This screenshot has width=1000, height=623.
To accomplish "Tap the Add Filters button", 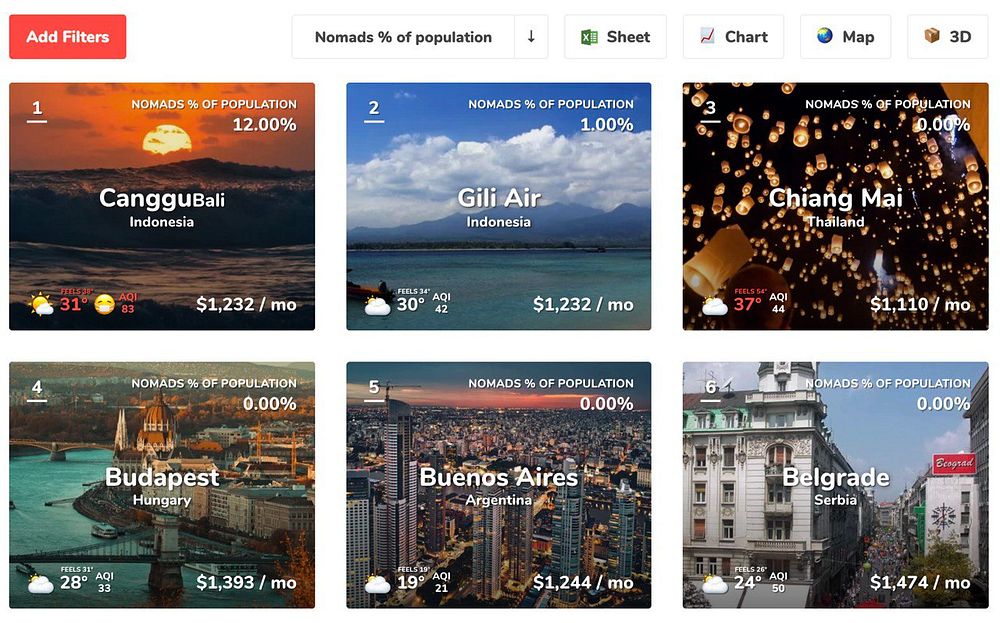I will [67, 37].
